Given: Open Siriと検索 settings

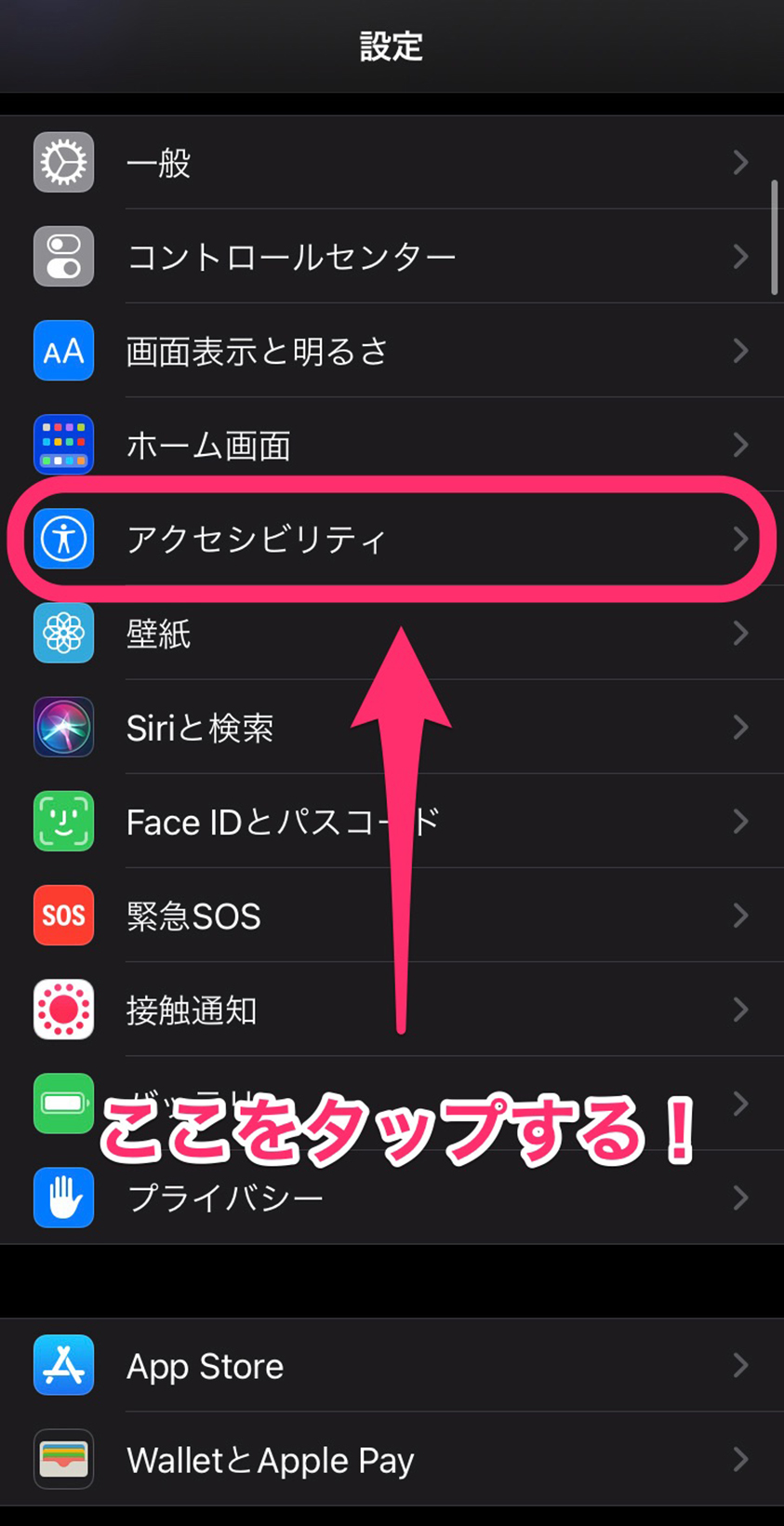Looking at the screenshot, I should [392, 727].
